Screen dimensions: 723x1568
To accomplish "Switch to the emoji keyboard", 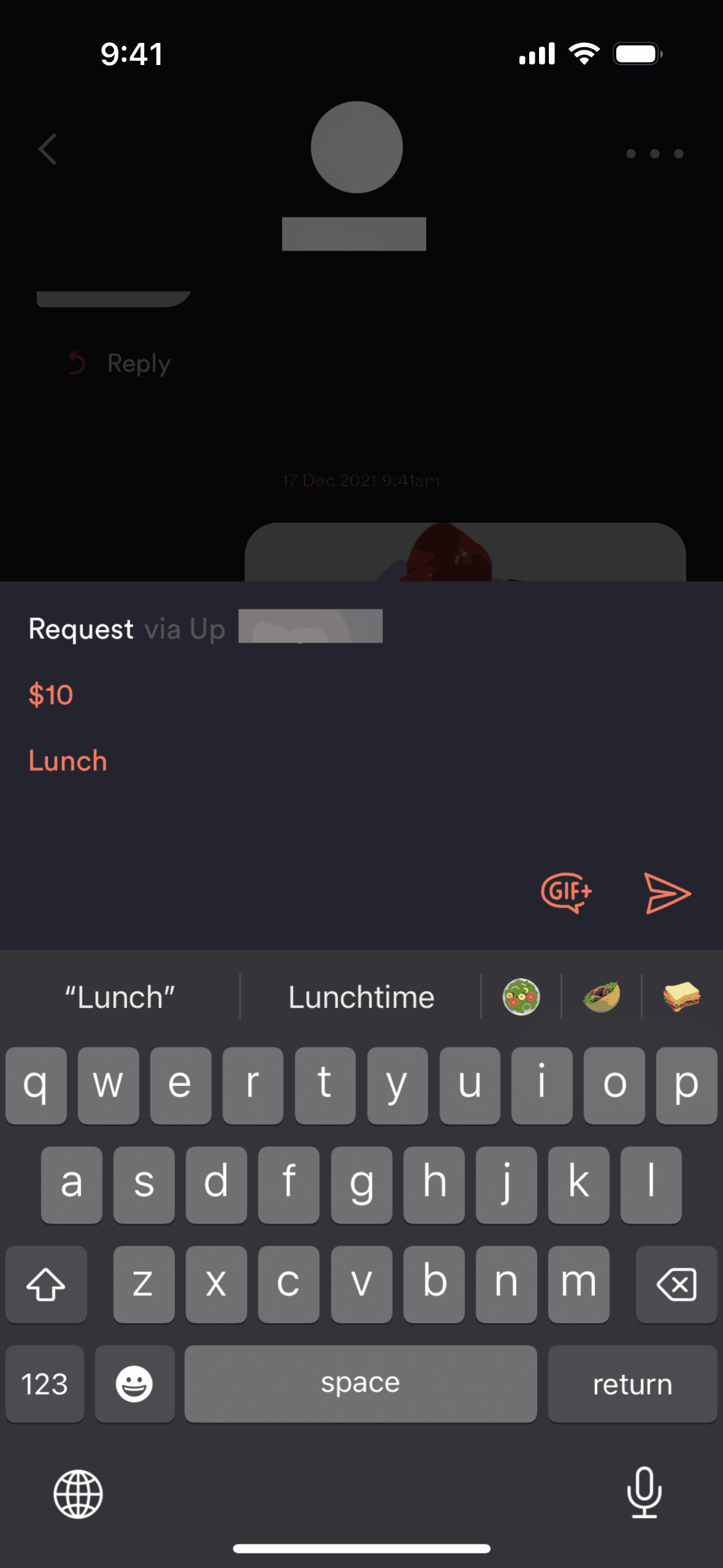I will coord(134,1384).
